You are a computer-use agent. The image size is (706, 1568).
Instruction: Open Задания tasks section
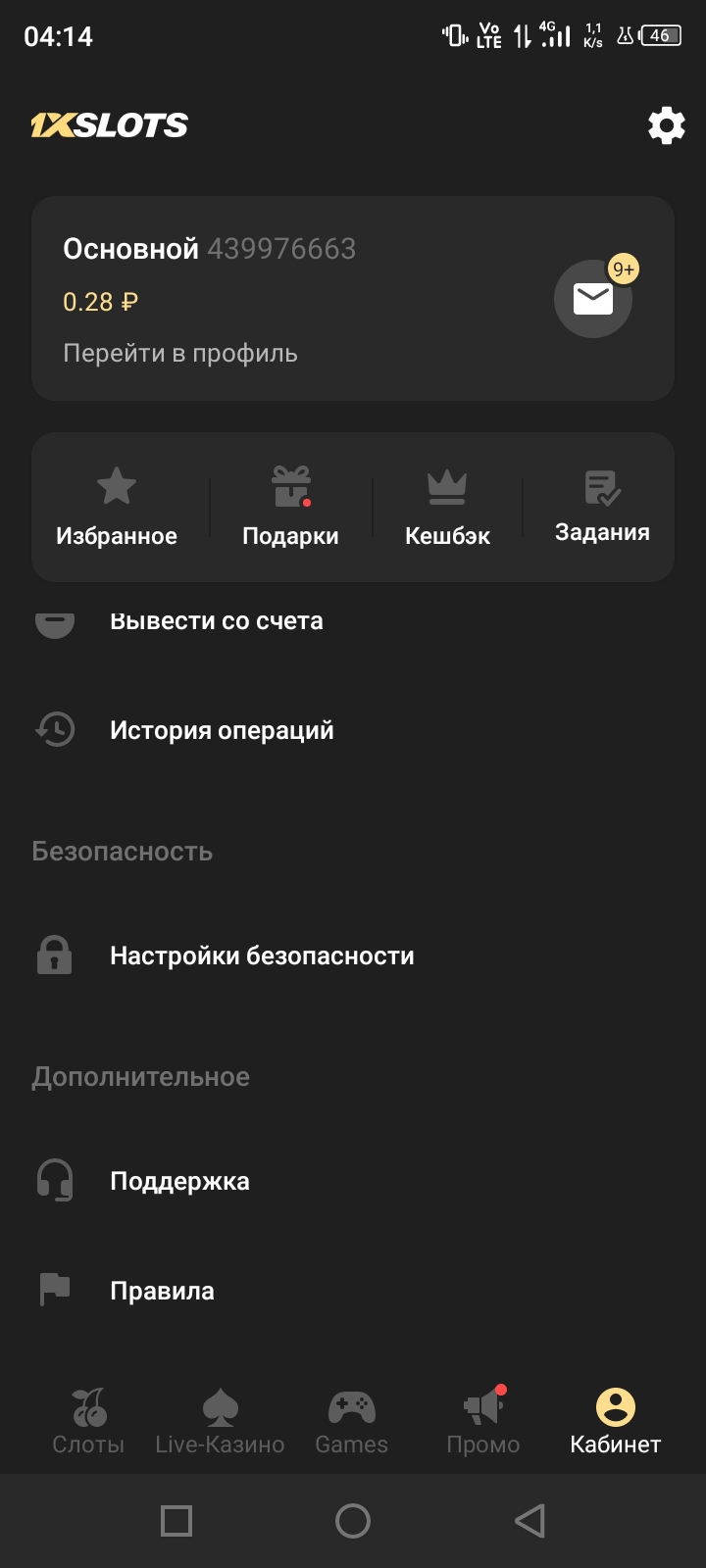tap(602, 506)
